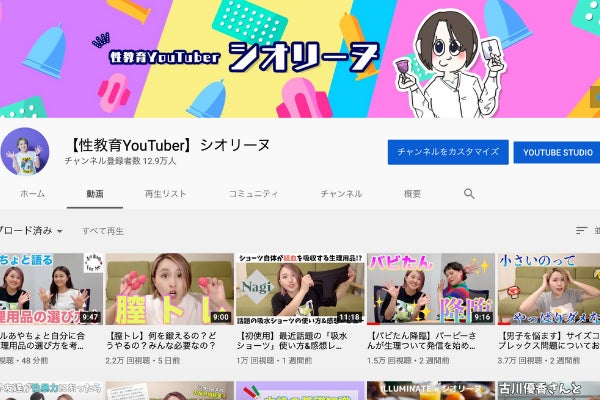Tap the channel profile avatar
The image size is (600, 400).
coord(24,152)
